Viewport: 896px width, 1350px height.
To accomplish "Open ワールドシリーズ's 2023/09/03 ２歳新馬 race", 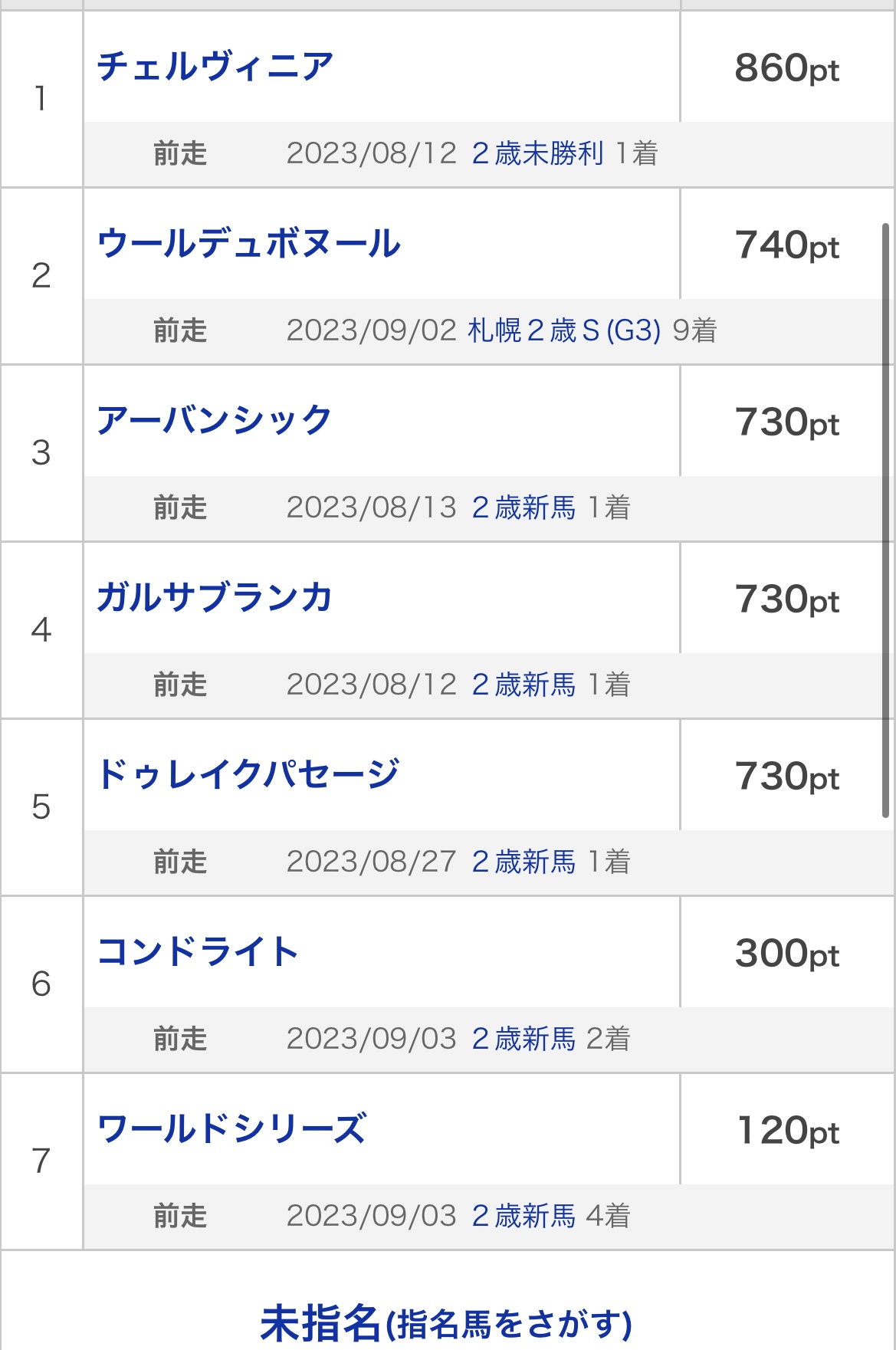I will click(523, 1217).
